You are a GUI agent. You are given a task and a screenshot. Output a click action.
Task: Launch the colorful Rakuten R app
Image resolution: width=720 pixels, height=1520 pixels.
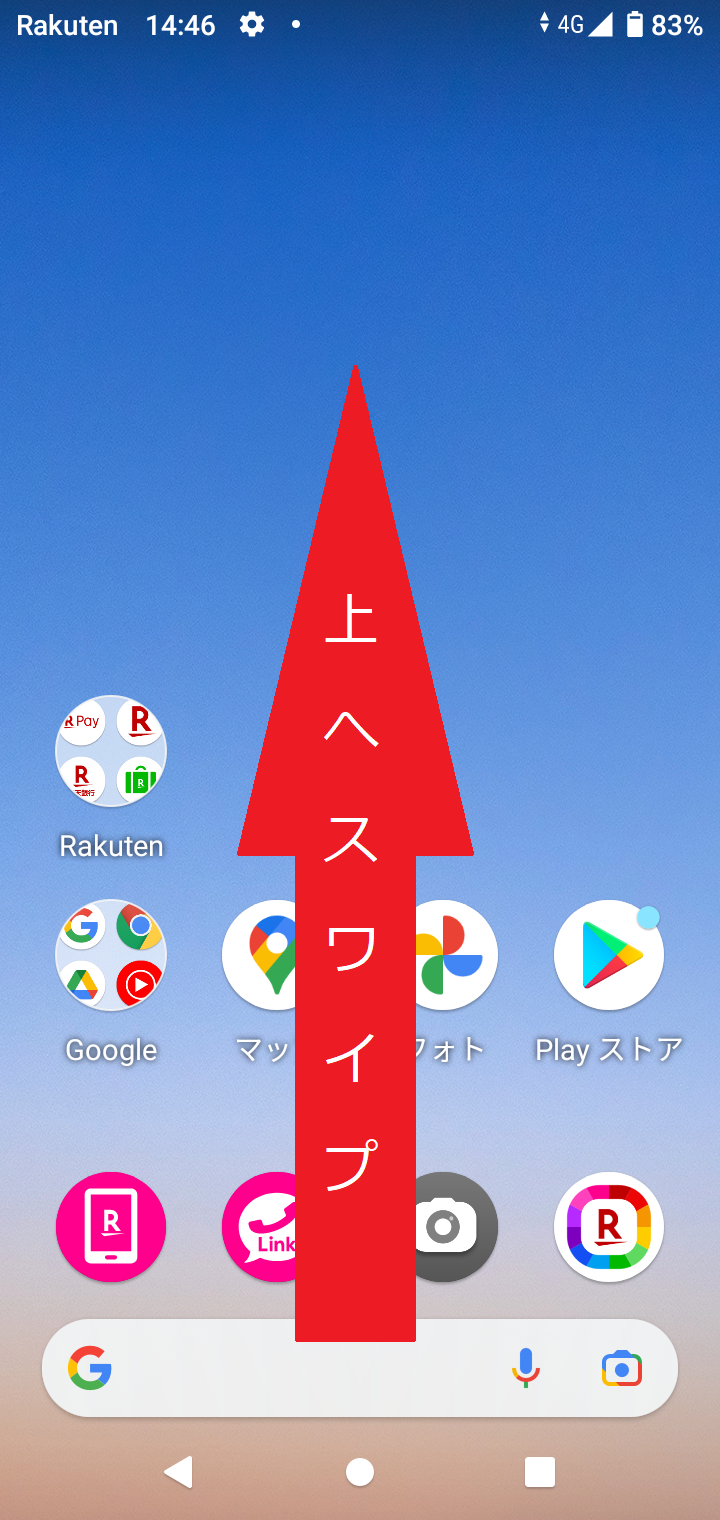click(609, 1227)
